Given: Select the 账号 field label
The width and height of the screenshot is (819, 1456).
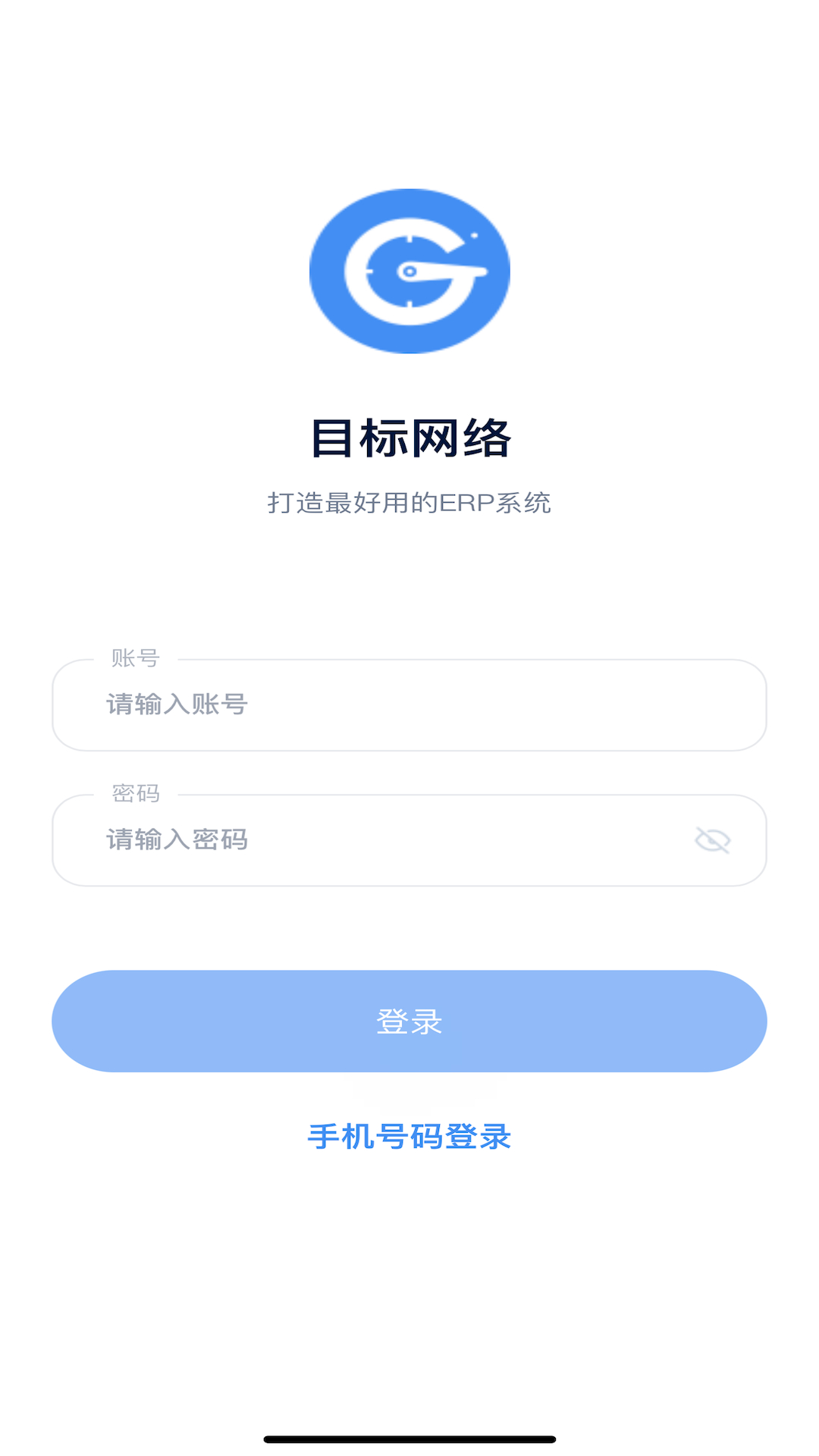Looking at the screenshot, I should tap(134, 661).
